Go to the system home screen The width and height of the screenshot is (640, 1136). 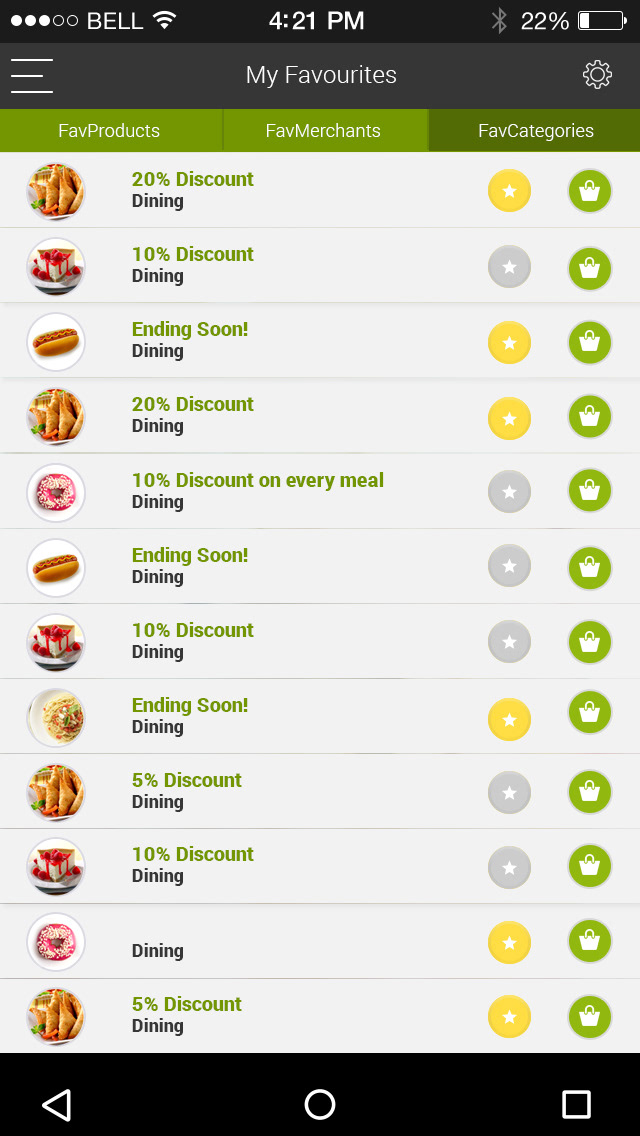click(320, 1104)
